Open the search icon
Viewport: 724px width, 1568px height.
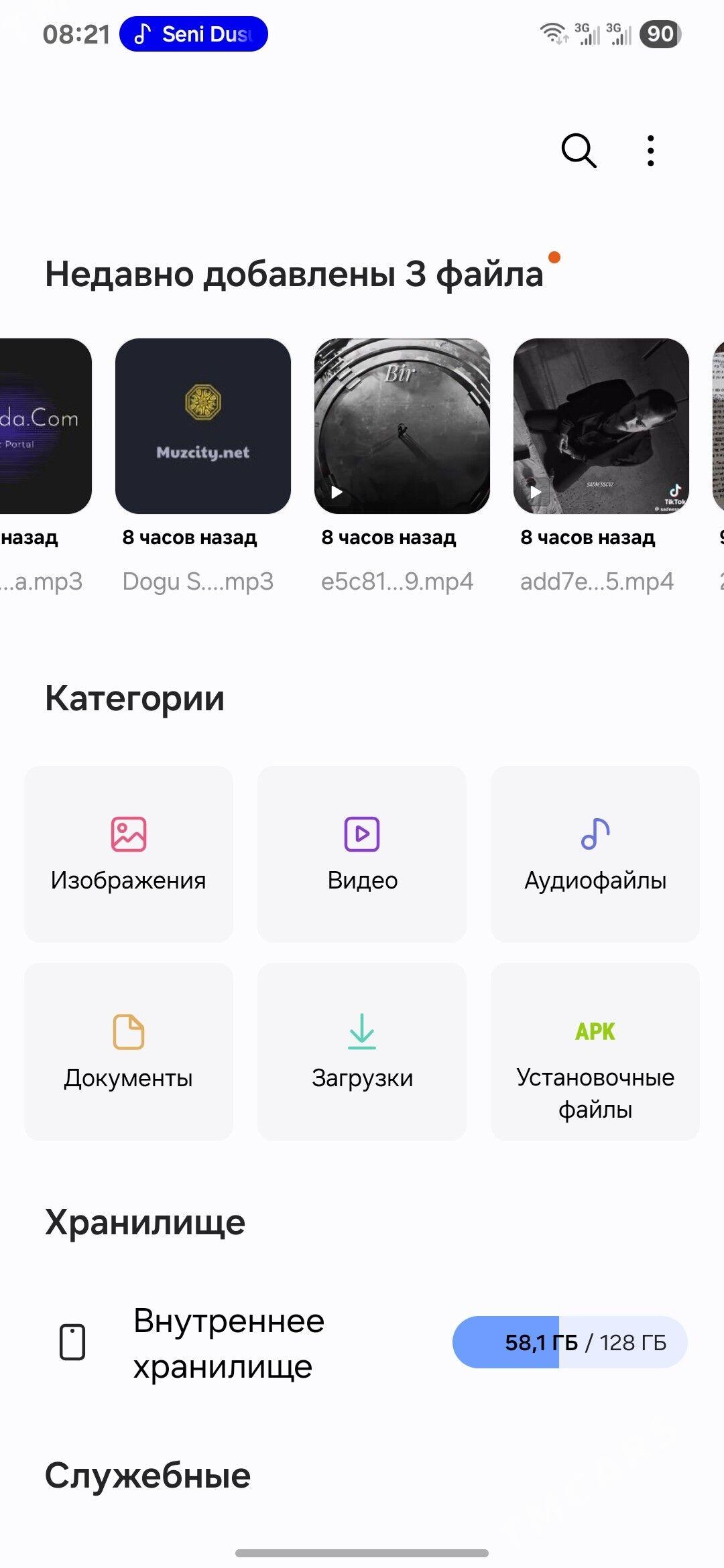[x=579, y=150]
